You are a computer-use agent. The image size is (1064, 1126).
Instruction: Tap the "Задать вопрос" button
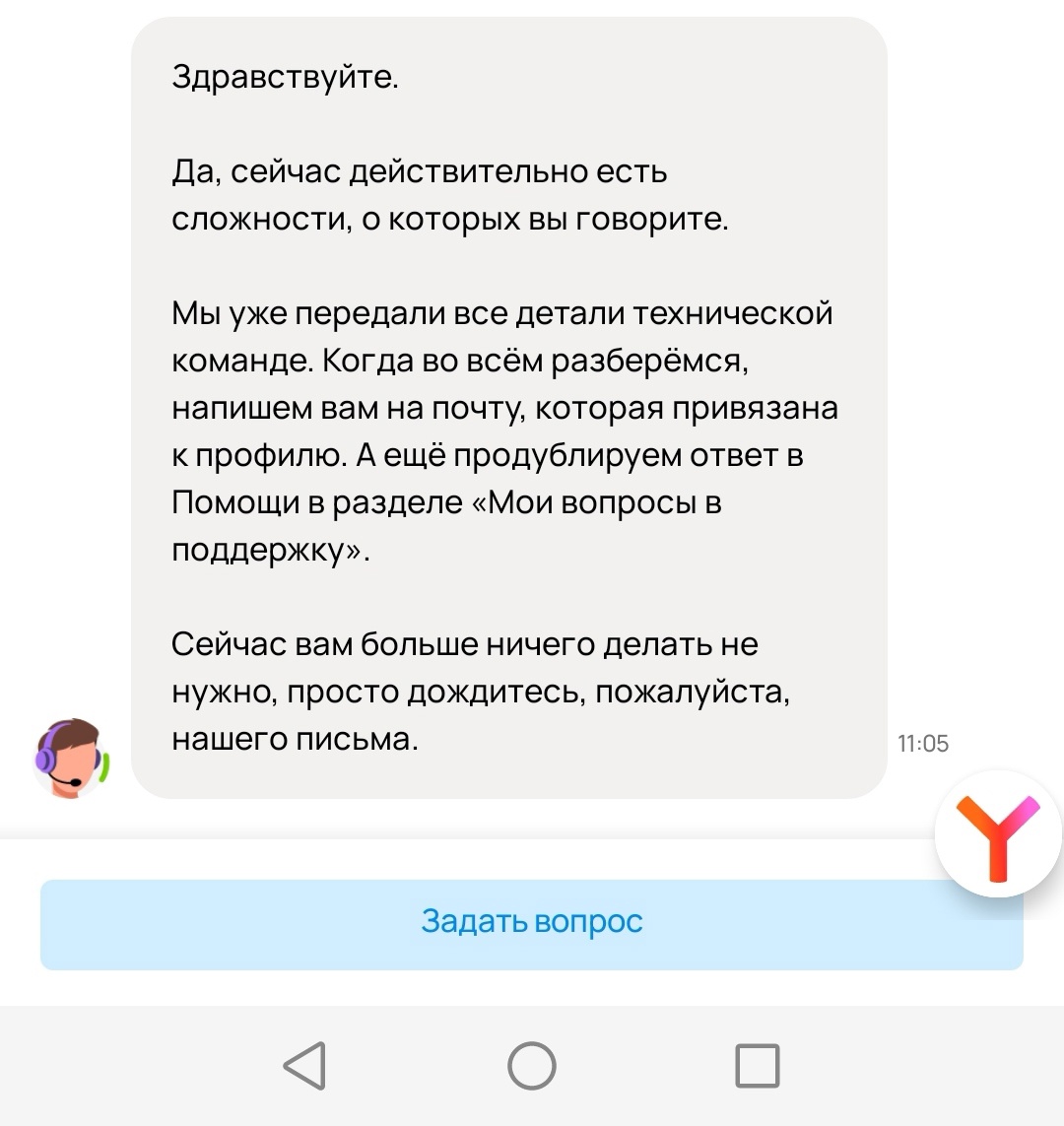[x=531, y=924]
